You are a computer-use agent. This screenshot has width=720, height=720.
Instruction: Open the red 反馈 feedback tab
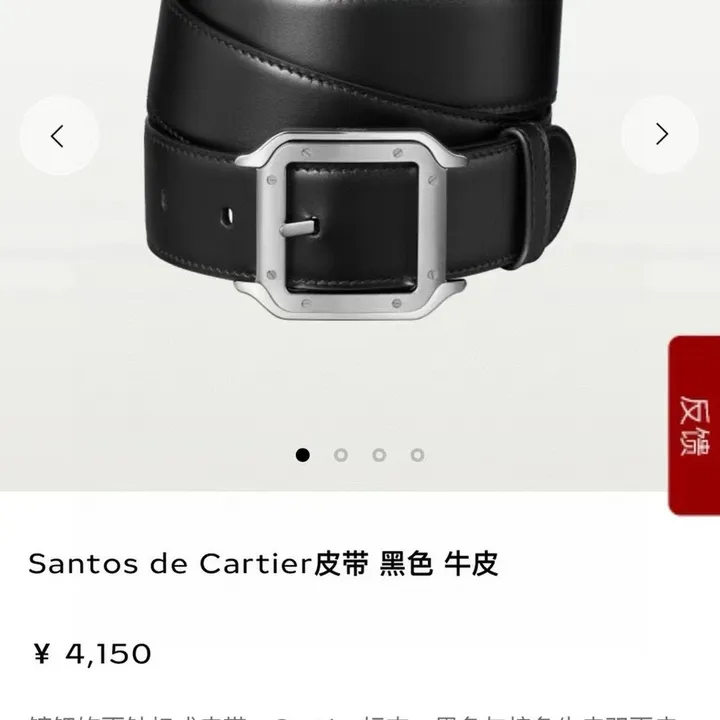[695, 425]
